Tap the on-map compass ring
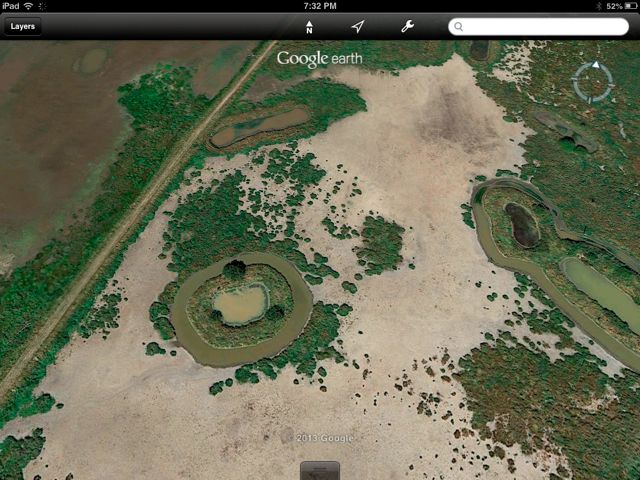Image resolution: width=640 pixels, height=480 pixels. [x=592, y=83]
